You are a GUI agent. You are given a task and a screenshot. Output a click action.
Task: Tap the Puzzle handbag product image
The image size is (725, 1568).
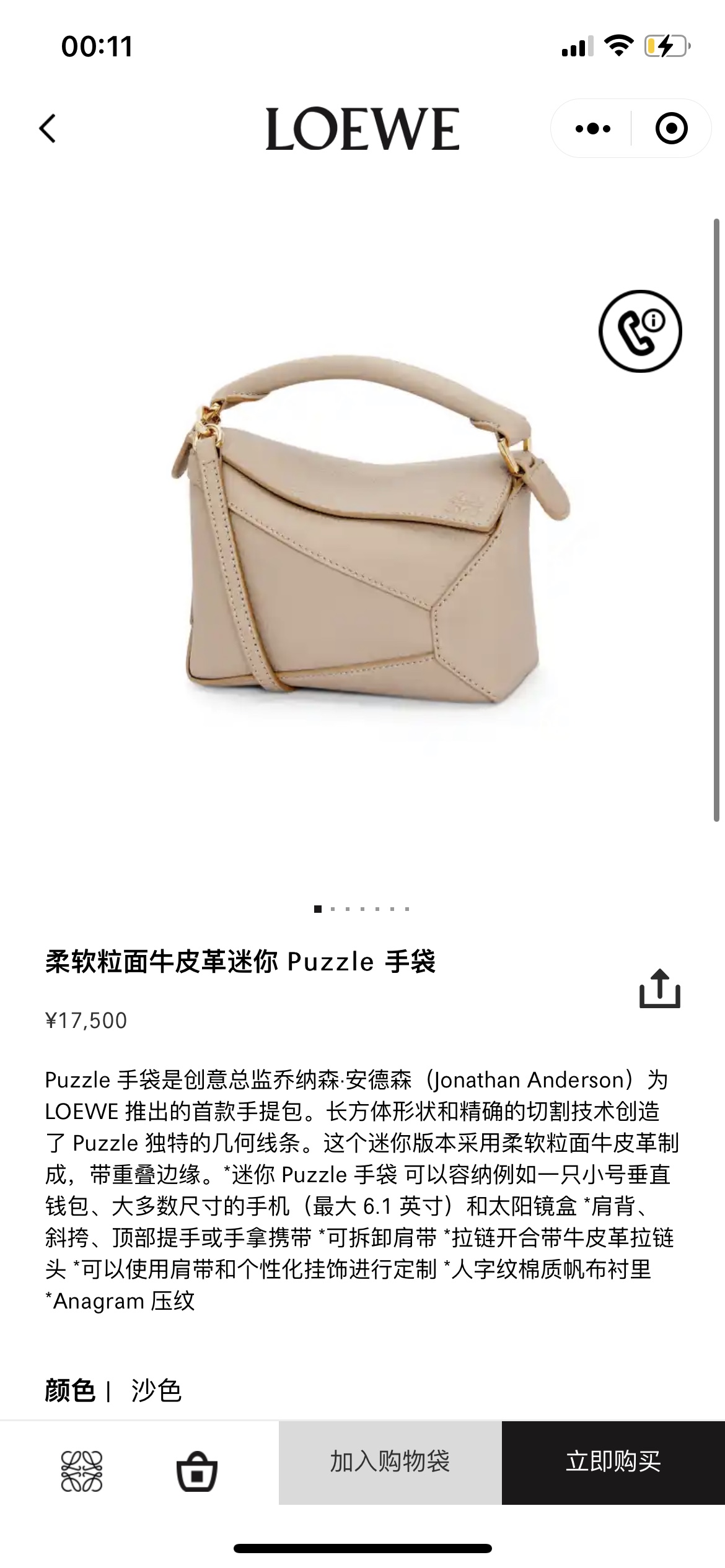pos(362,557)
